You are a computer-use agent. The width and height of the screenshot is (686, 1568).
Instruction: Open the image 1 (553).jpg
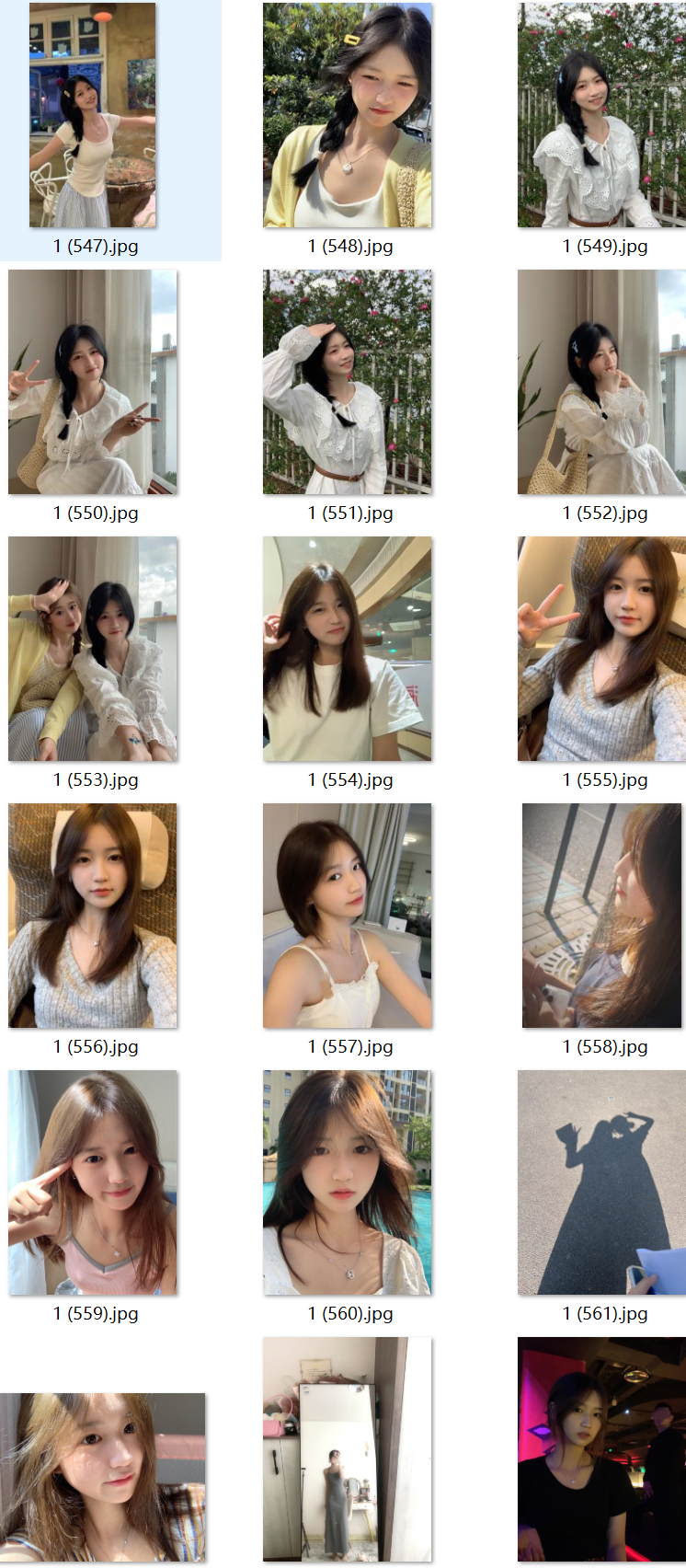click(x=93, y=649)
